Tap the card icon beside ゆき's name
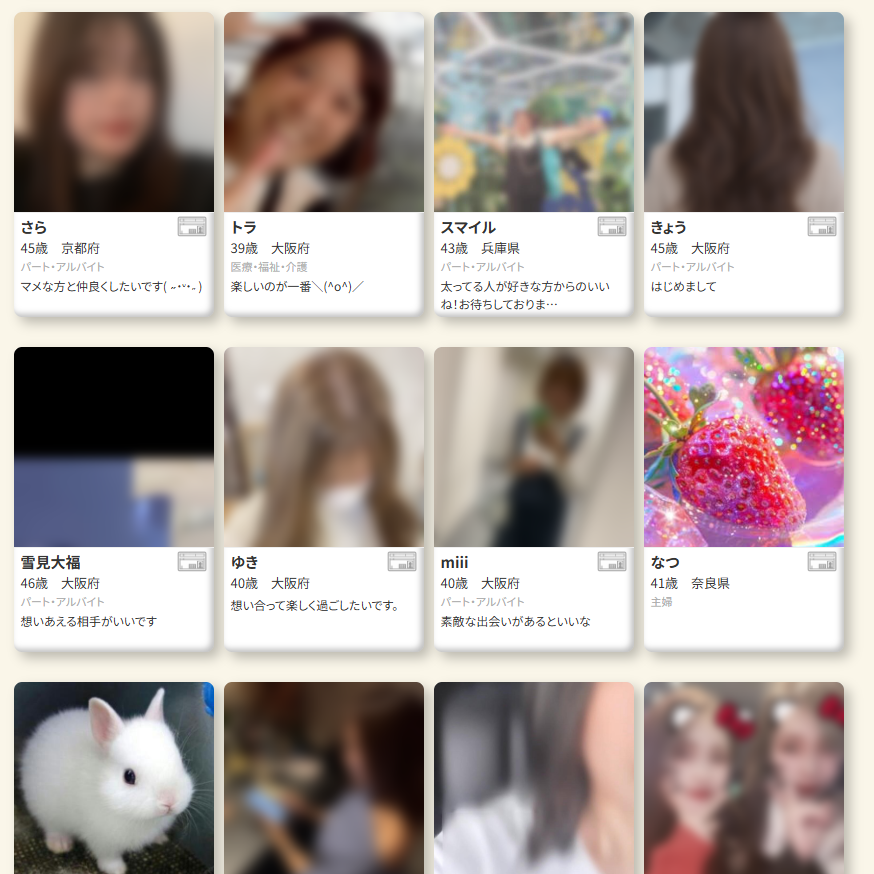874x874 pixels. [402, 561]
